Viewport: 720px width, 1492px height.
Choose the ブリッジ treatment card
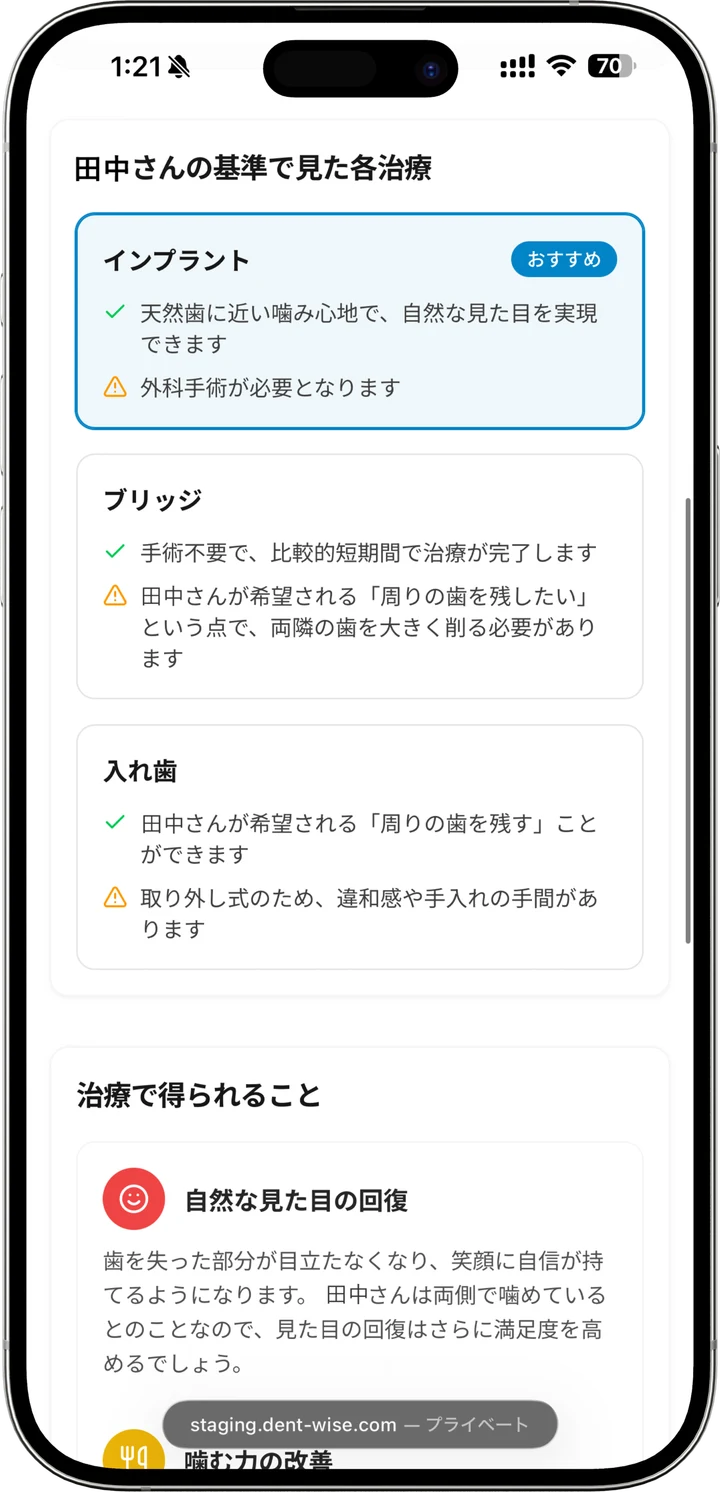click(359, 576)
